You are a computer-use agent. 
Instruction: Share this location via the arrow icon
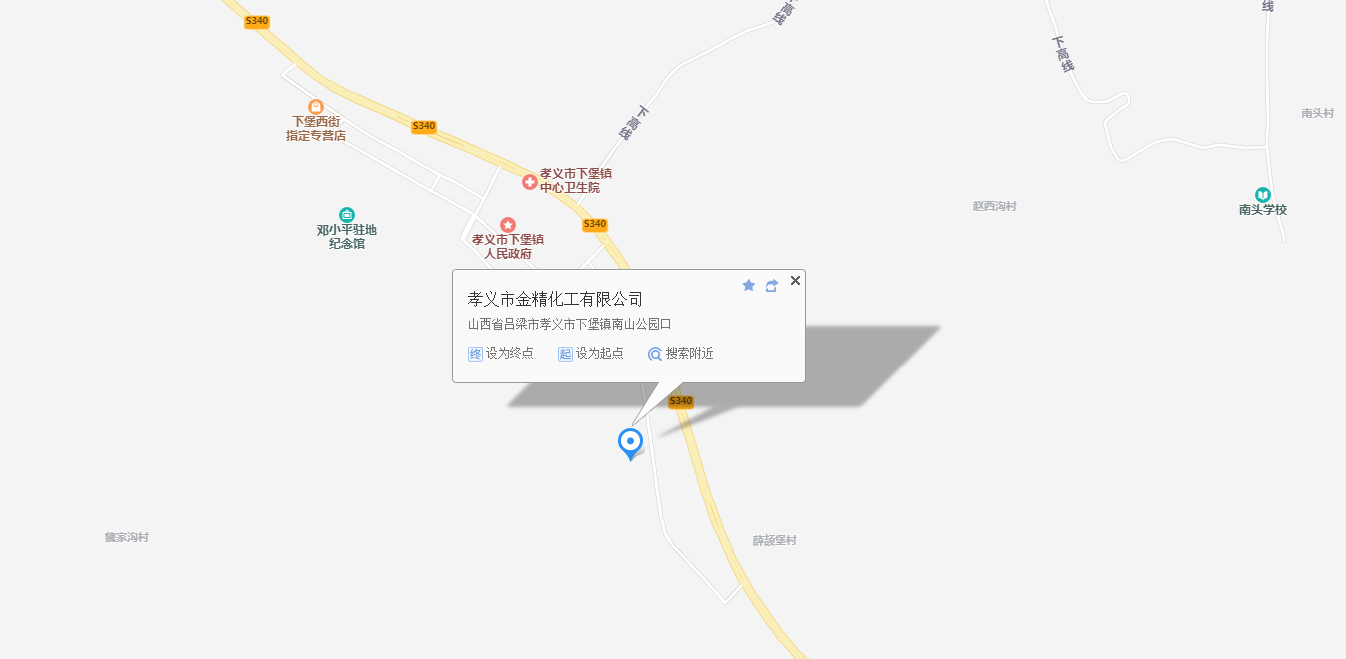(x=771, y=286)
